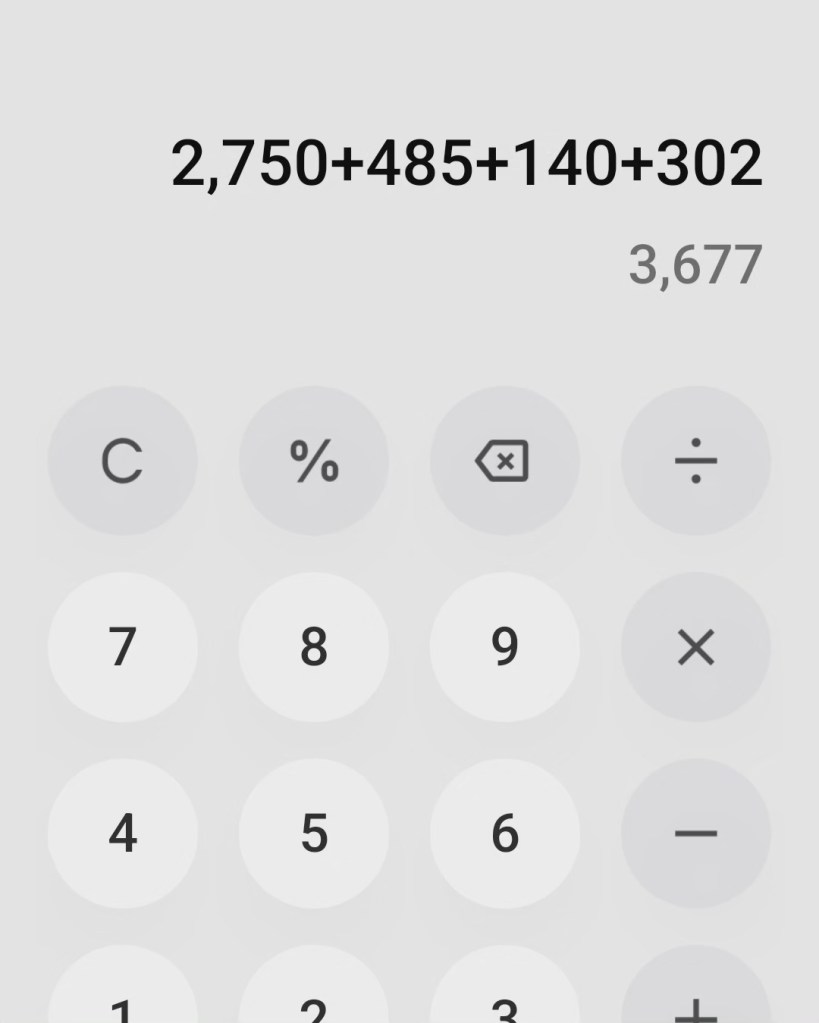
Task: Enter the digit 8
Action: click(x=314, y=647)
